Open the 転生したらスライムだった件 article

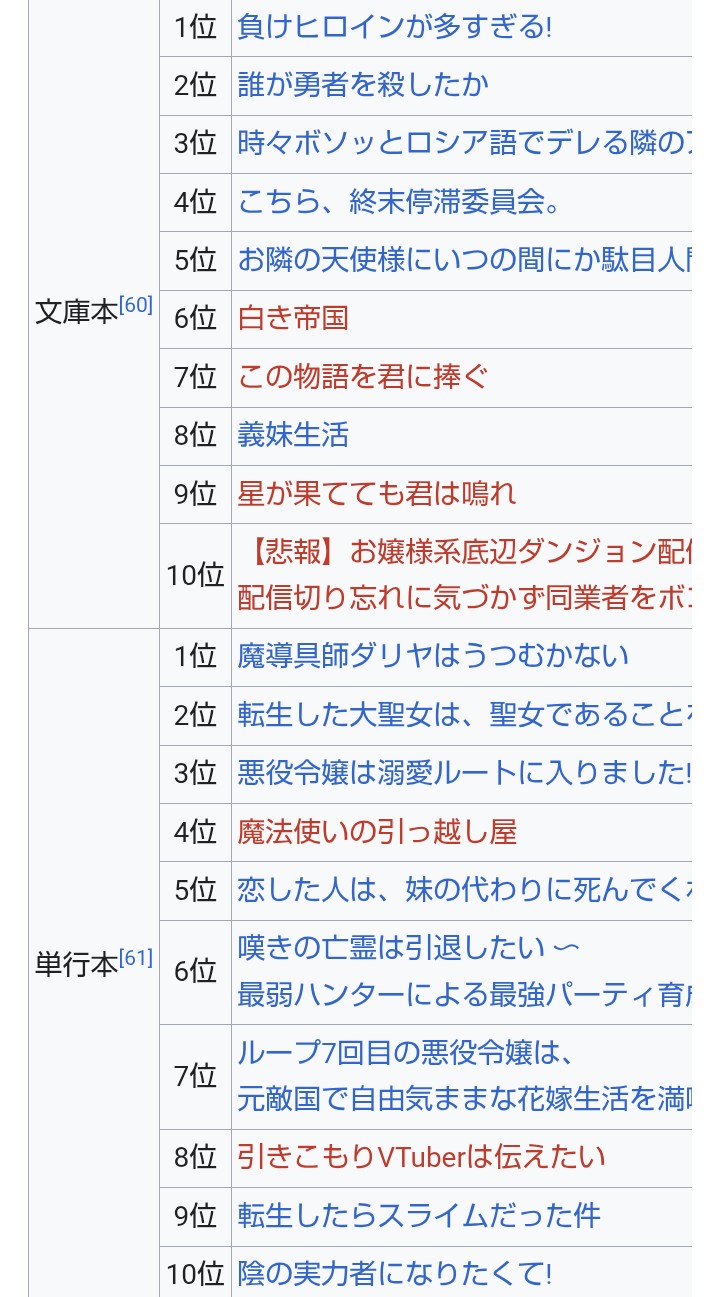[419, 1215]
